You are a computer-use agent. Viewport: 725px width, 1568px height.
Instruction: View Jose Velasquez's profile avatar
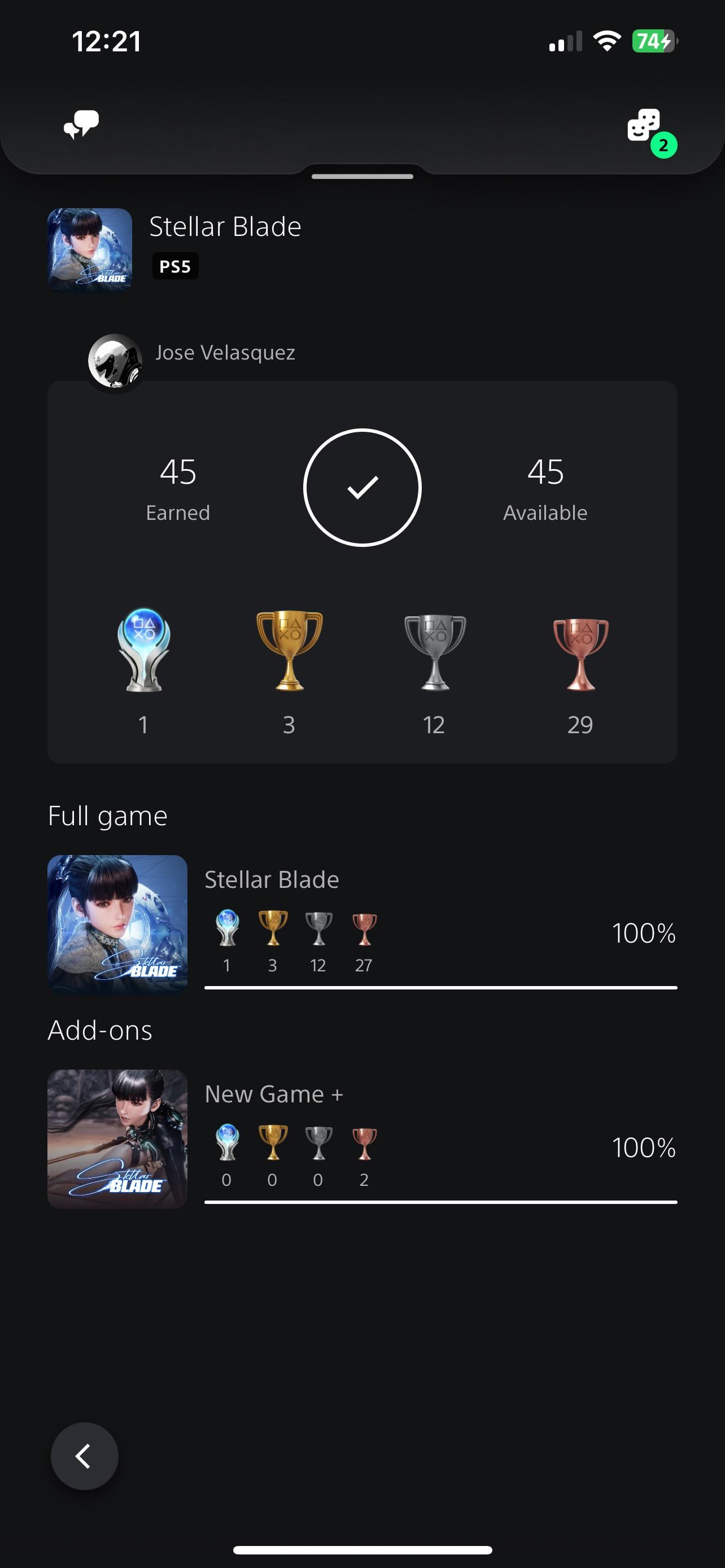click(x=116, y=362)
